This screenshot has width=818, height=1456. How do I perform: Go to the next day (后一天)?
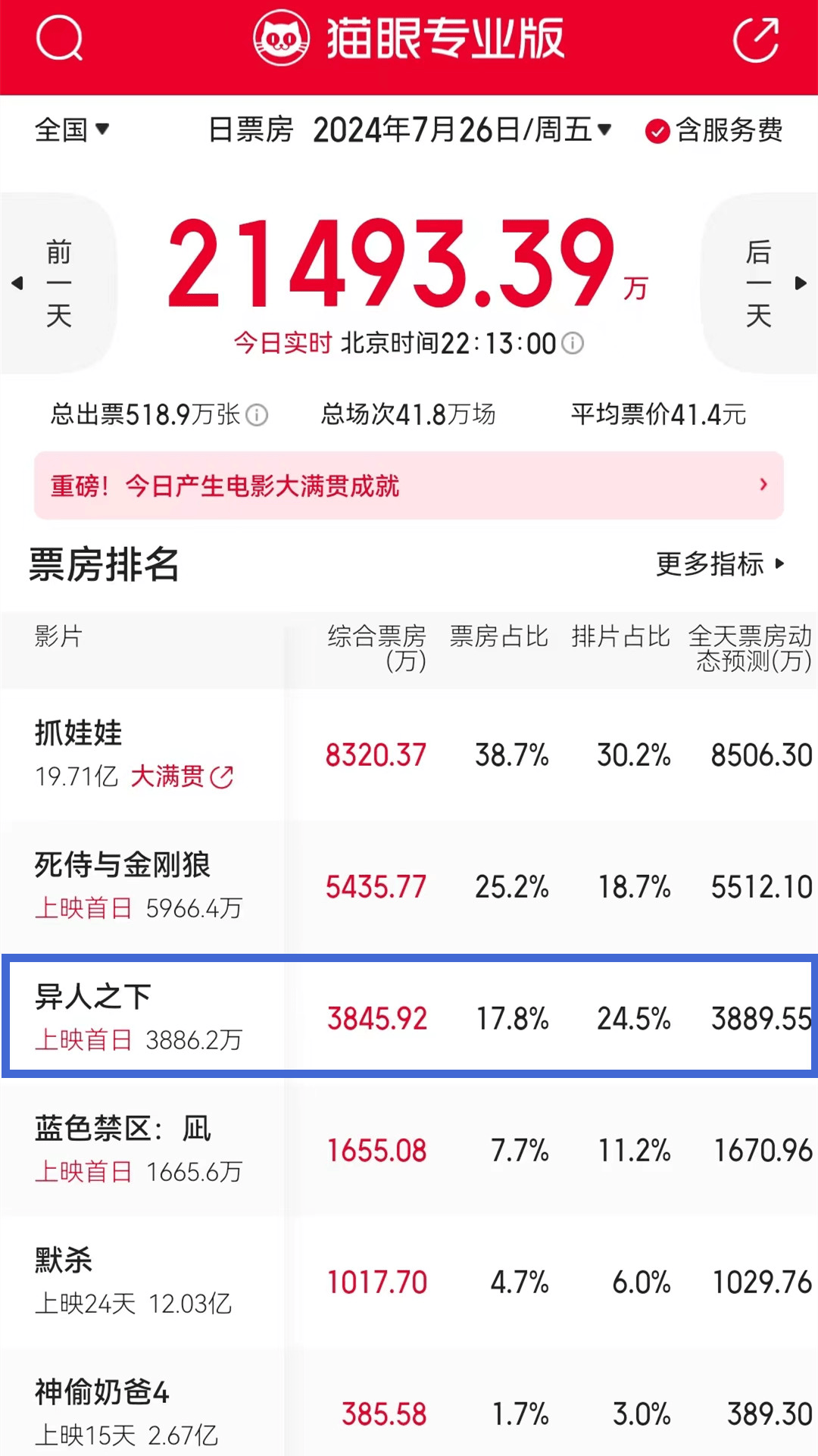pos(760,283)
